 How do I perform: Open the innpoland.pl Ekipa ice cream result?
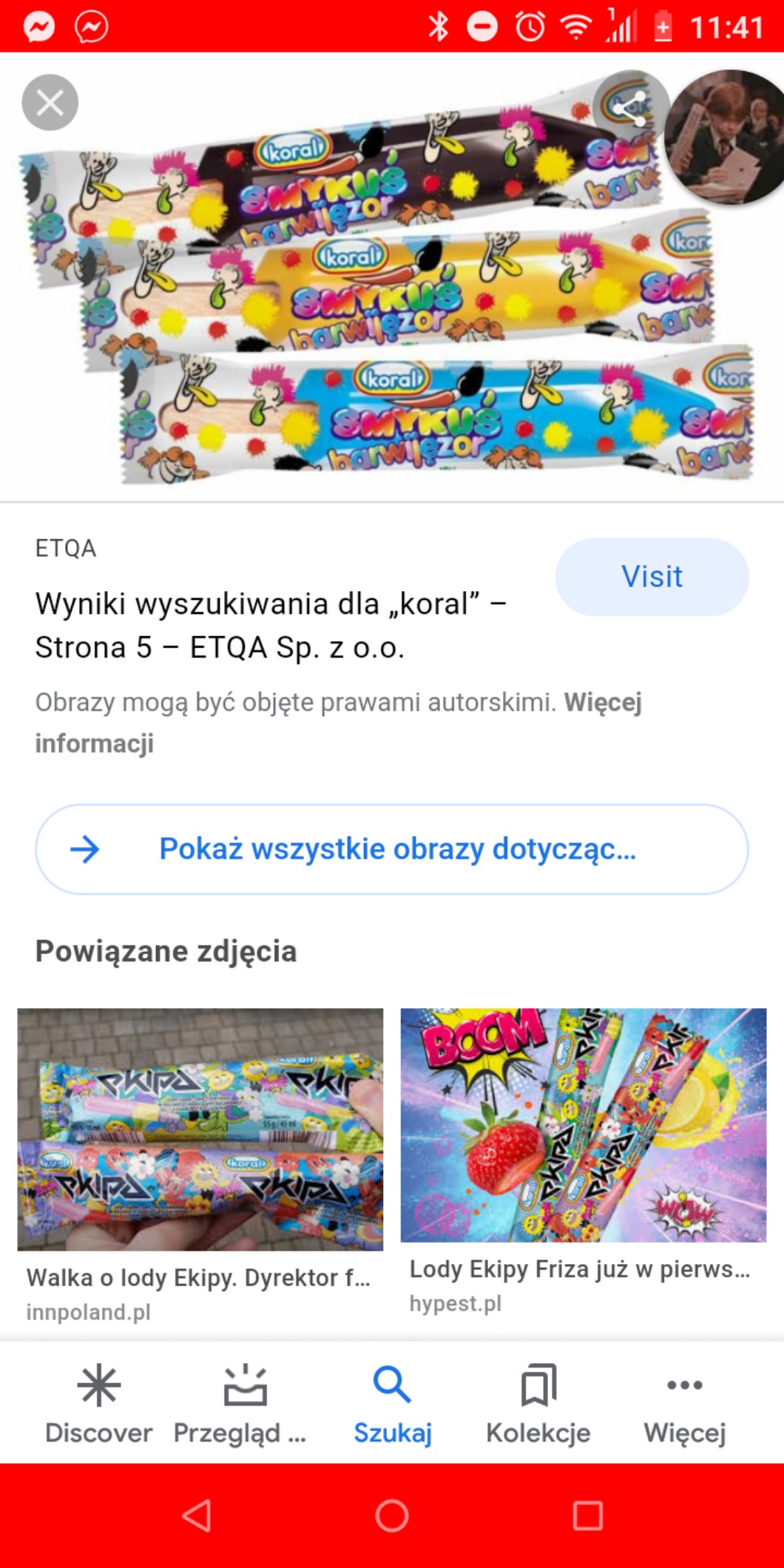pos(200,1129)
